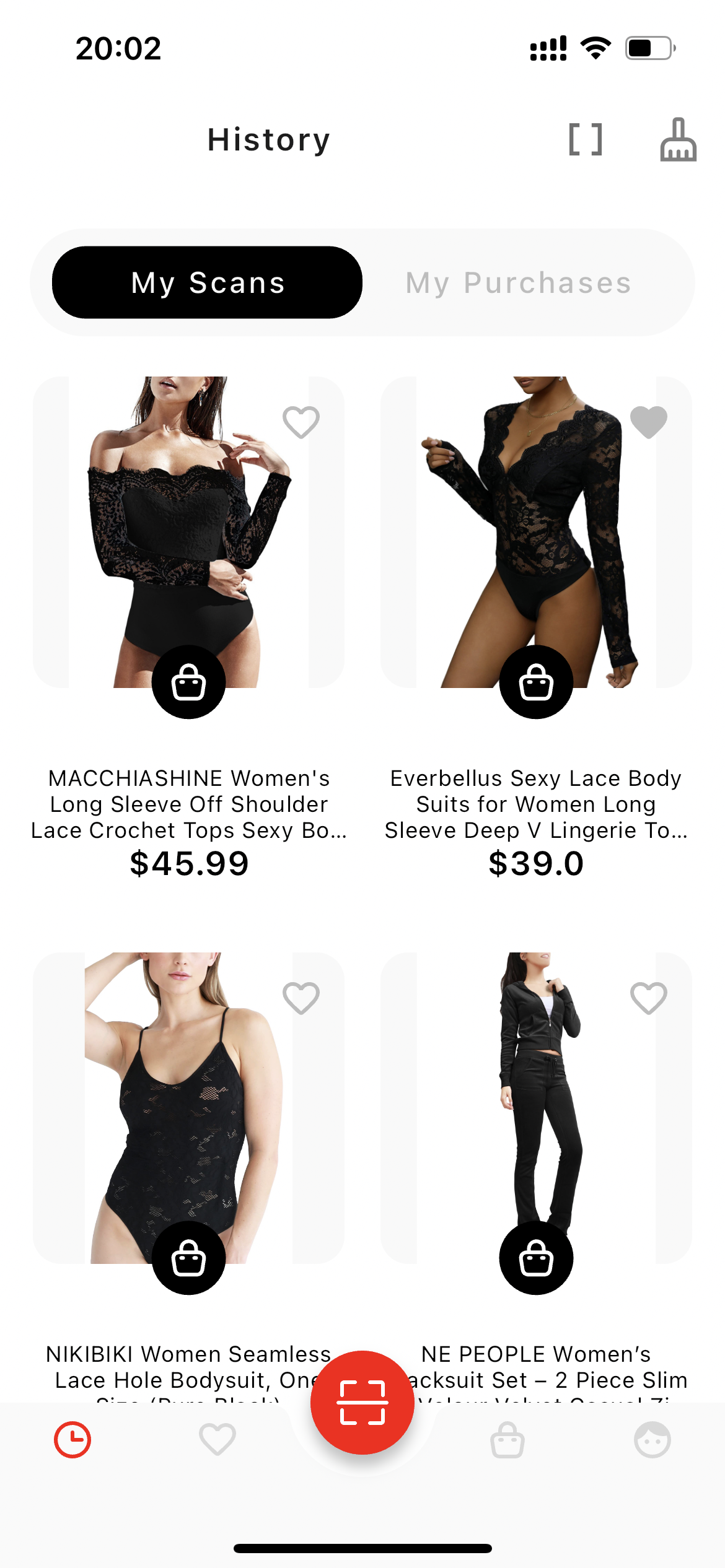Open the favorites heart tab in bottom bar
Image resolution: width=725 pixels, height=1568 pixels.
[x=217, y=1439]
